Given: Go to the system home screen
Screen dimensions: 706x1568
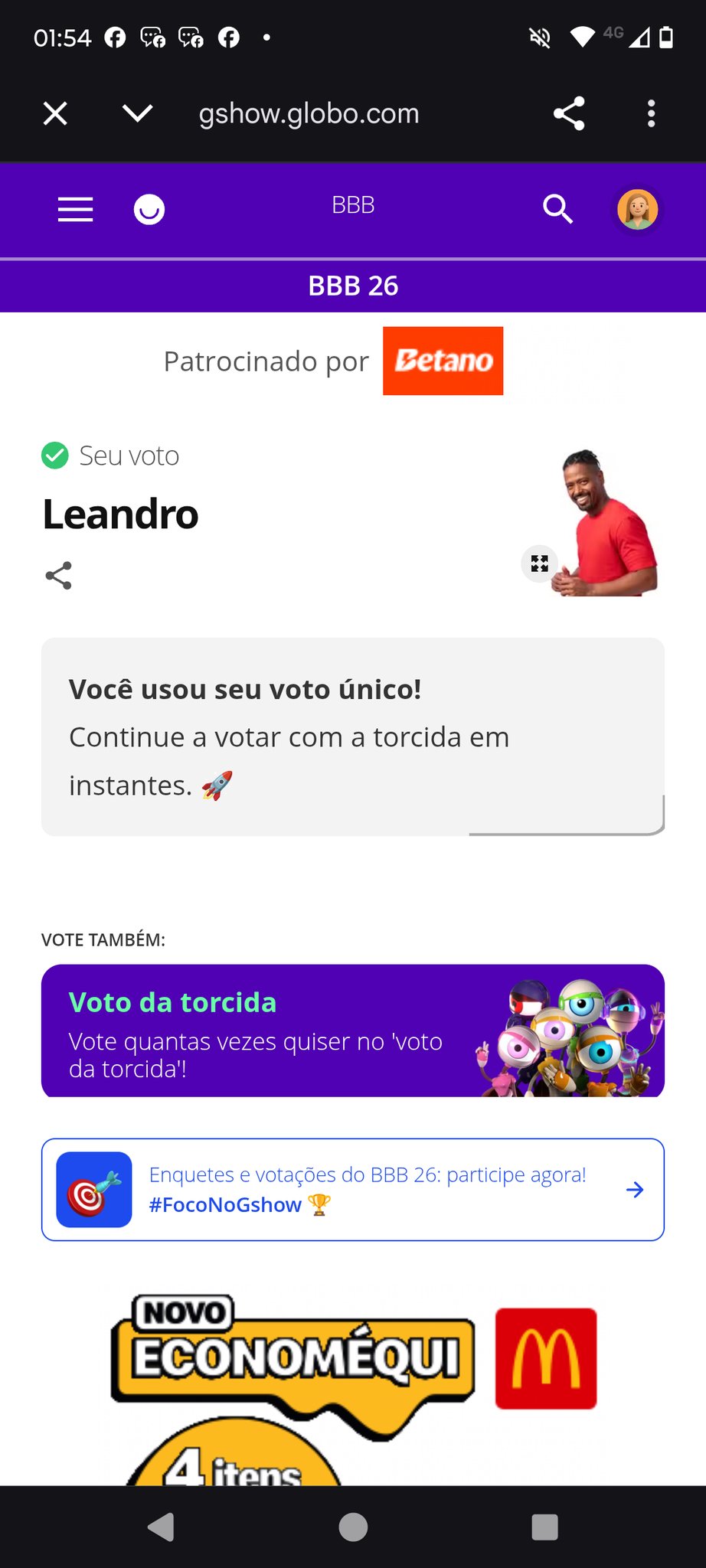Looking at the screenshot, I should pyautogui.click(x=353, y=1527).
